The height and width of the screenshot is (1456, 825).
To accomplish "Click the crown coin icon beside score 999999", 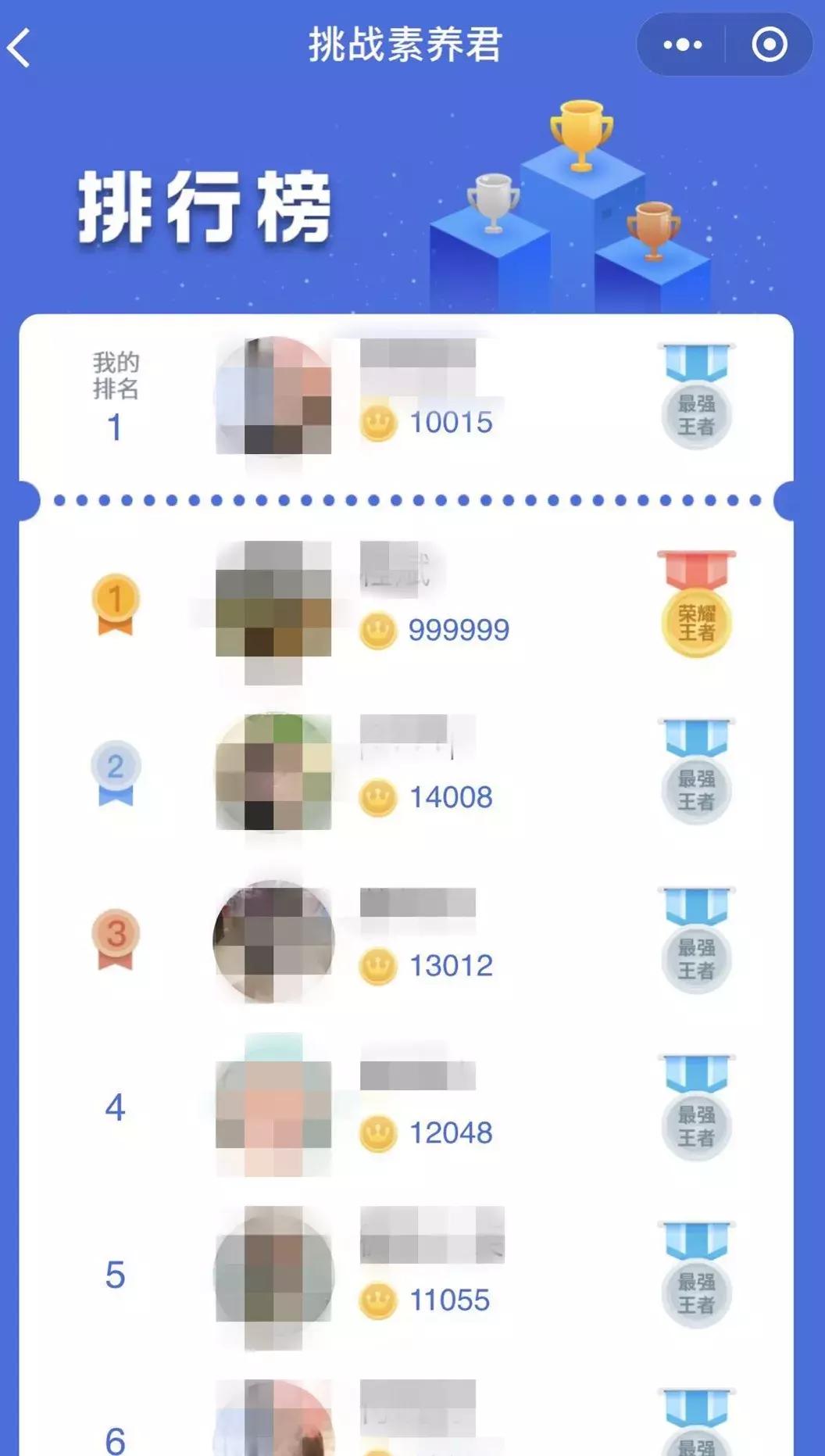I will pyautogui.click(x=380, y=628).
